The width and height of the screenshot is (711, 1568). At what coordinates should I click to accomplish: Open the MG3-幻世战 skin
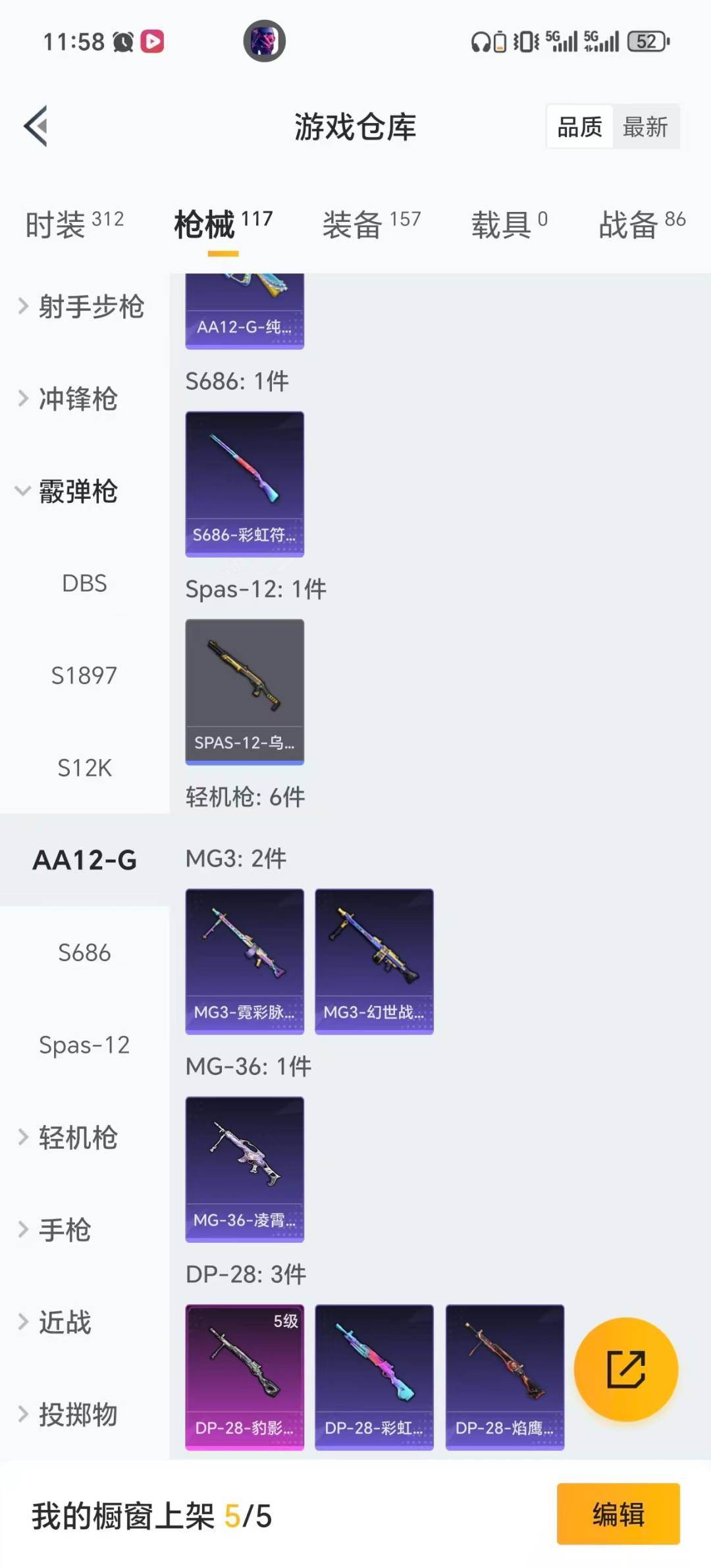coord(374,961)
